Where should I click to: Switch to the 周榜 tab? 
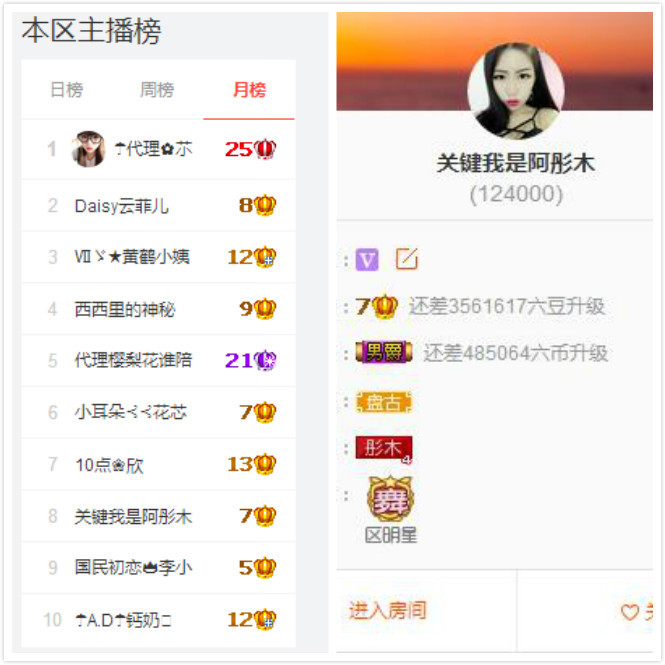coord(157,90)
